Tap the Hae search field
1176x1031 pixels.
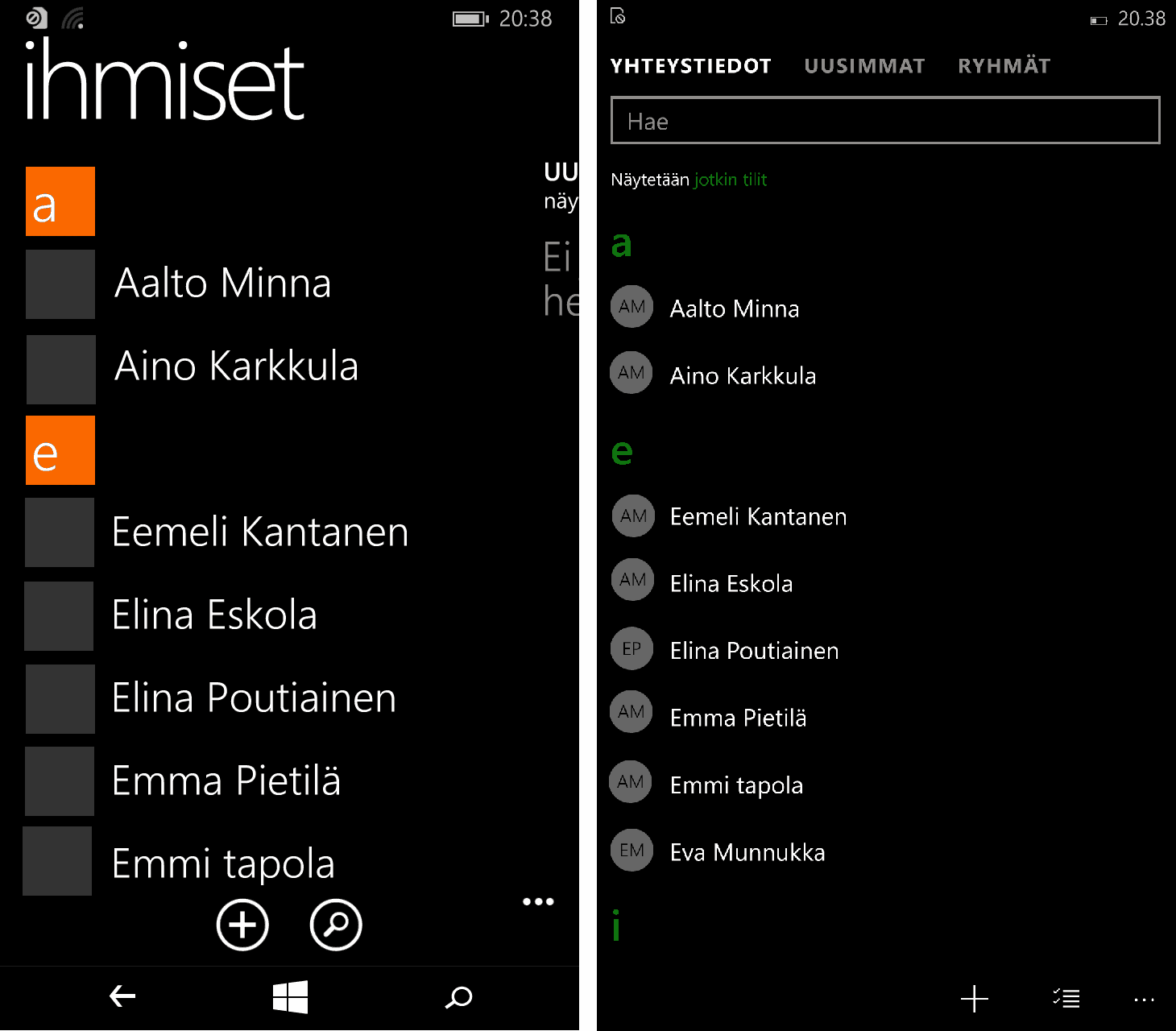coord(884,121)
